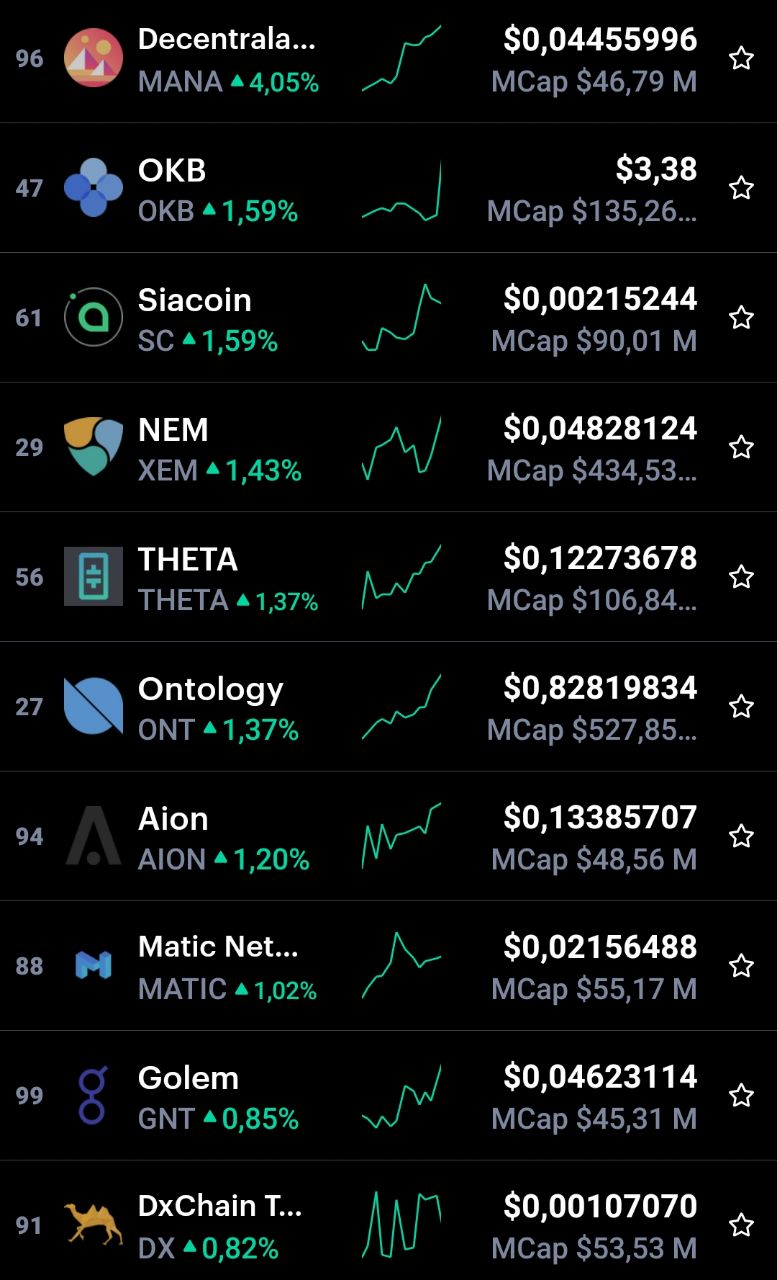Screen dimensions: 777x1280
Task: Tap the star next to NEM
Action: coord(741,447)
